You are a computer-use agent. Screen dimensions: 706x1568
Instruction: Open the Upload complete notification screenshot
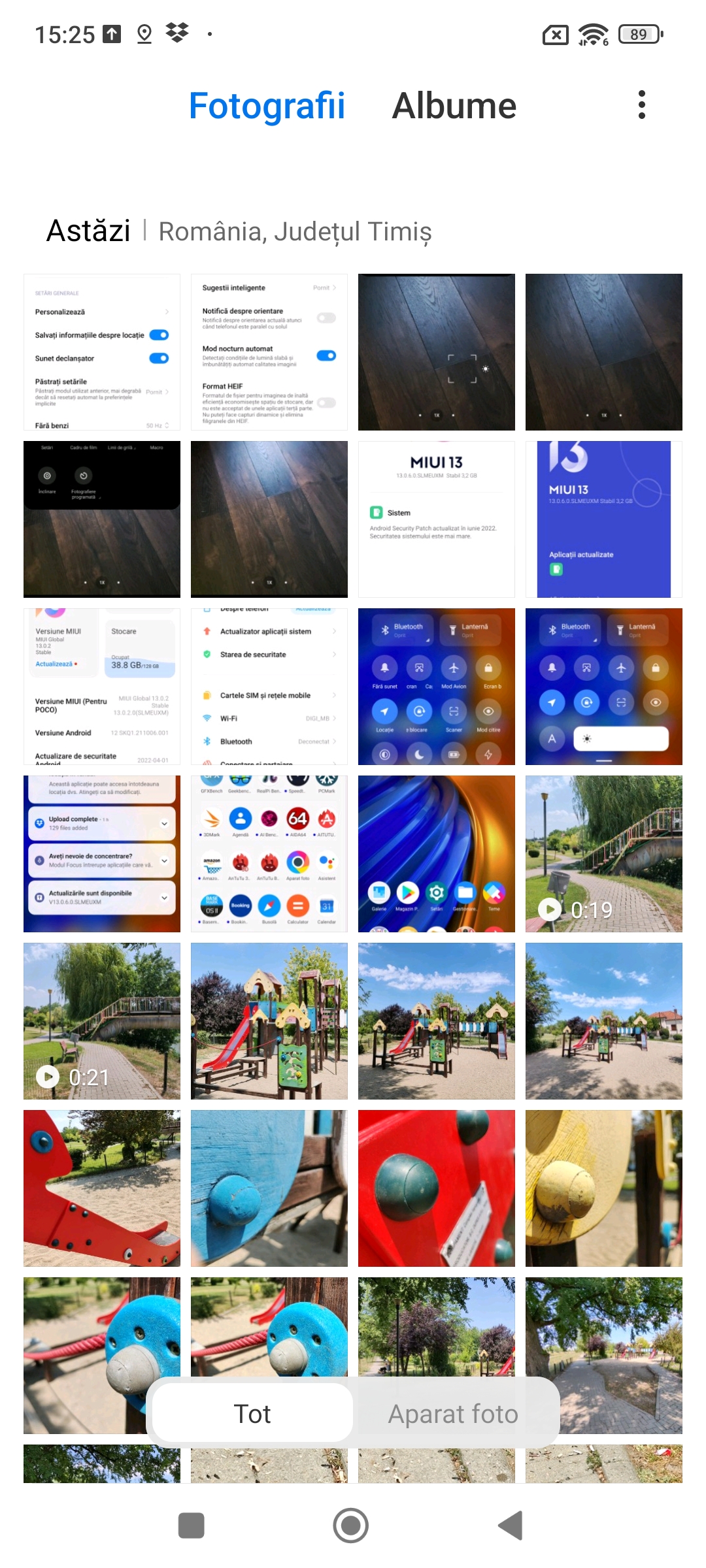(x=102, y=854)
